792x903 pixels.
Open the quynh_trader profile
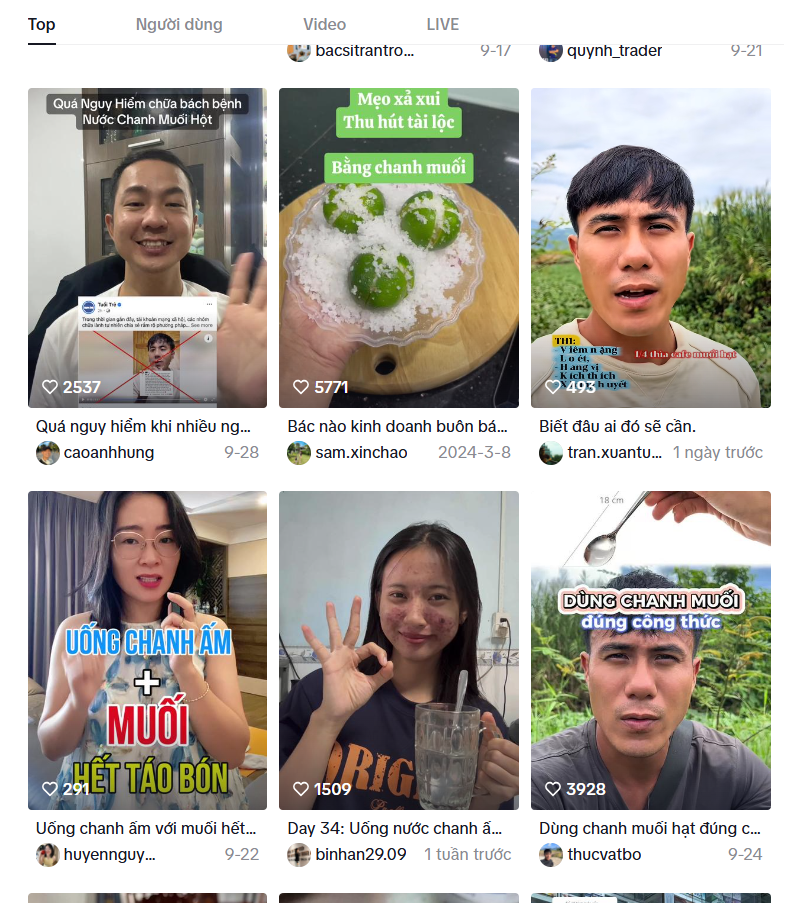coord(614,50)
